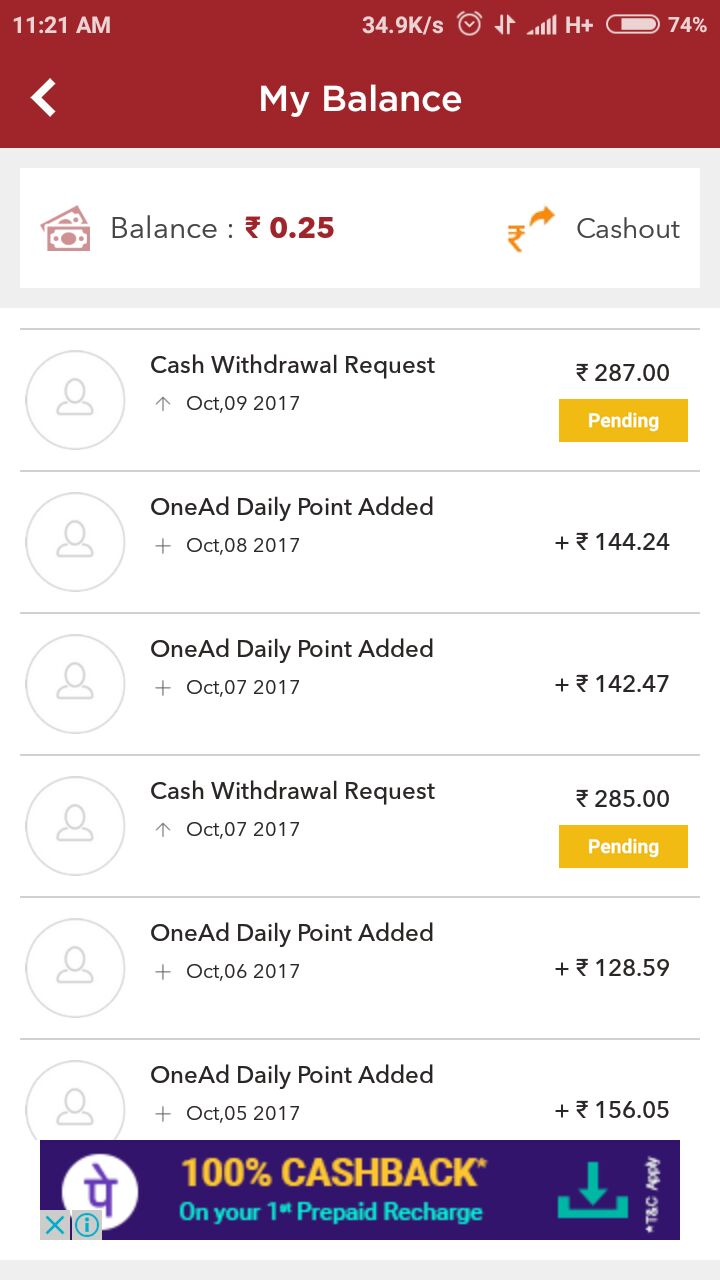Tap the ad info icon
720x1280 pixels.
coord(87,1225)
